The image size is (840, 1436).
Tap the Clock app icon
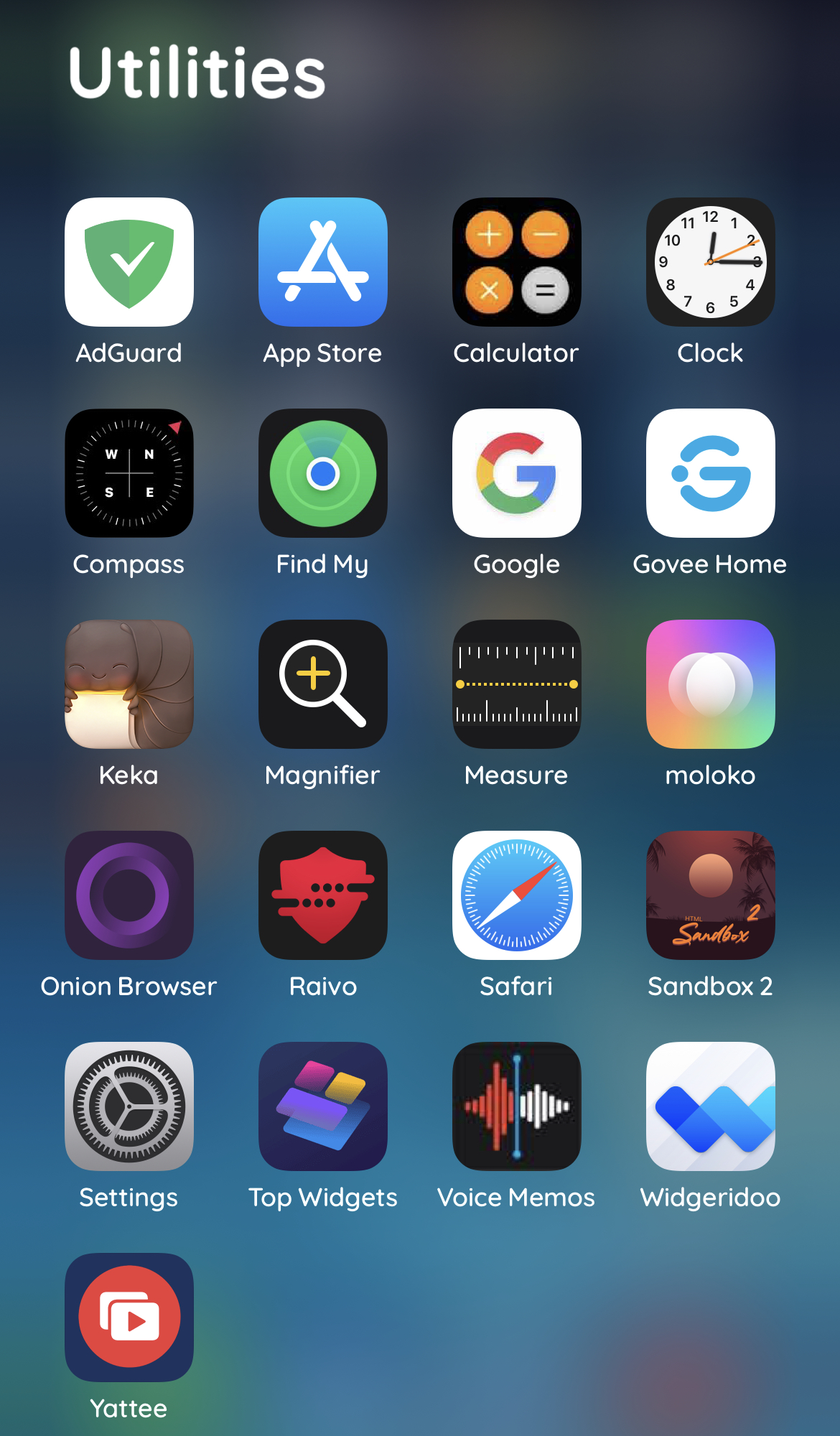(711, 262)
